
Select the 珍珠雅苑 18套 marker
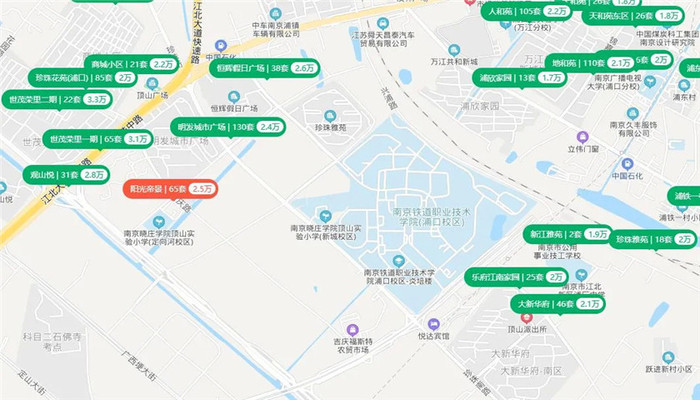654,240
